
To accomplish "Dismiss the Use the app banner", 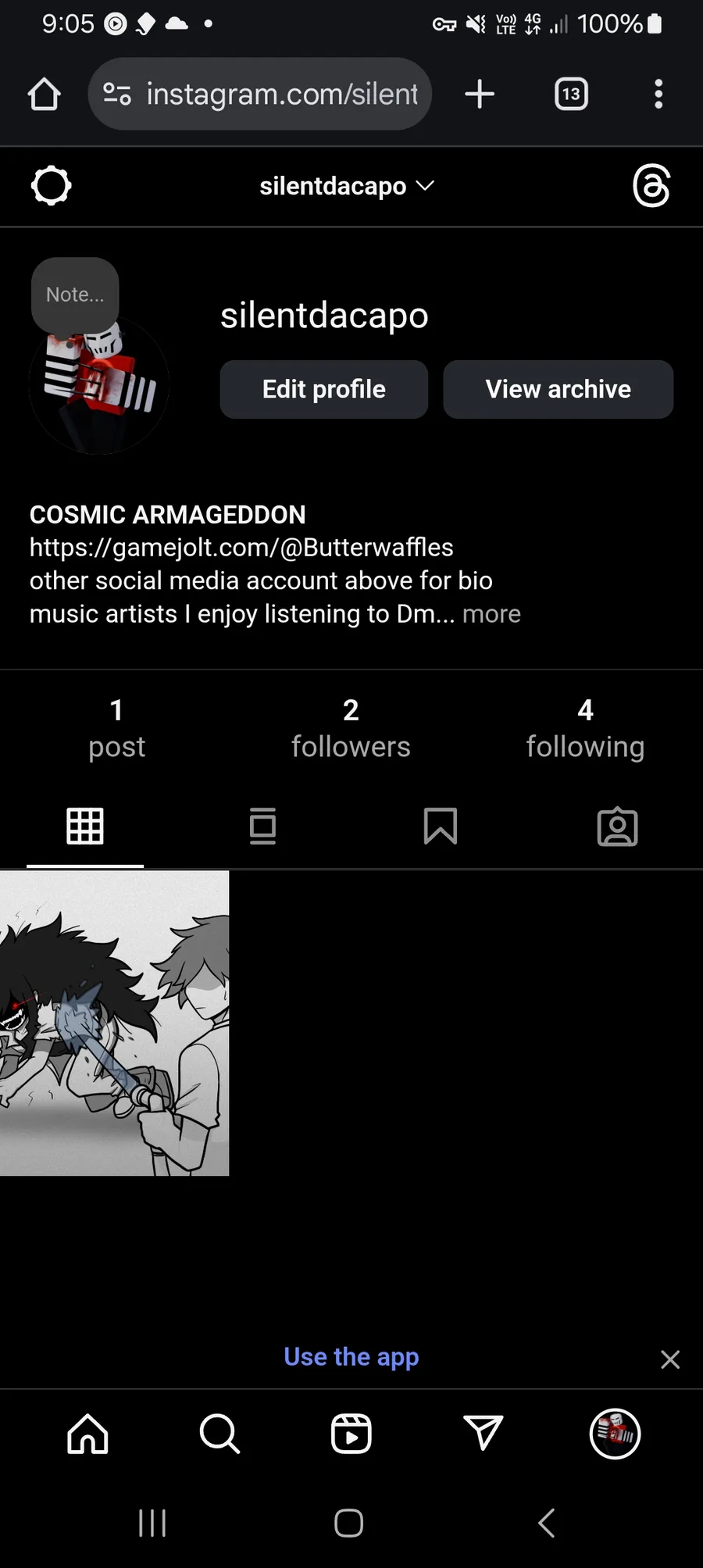I will pyautogui.click(x=670, y=1359).
